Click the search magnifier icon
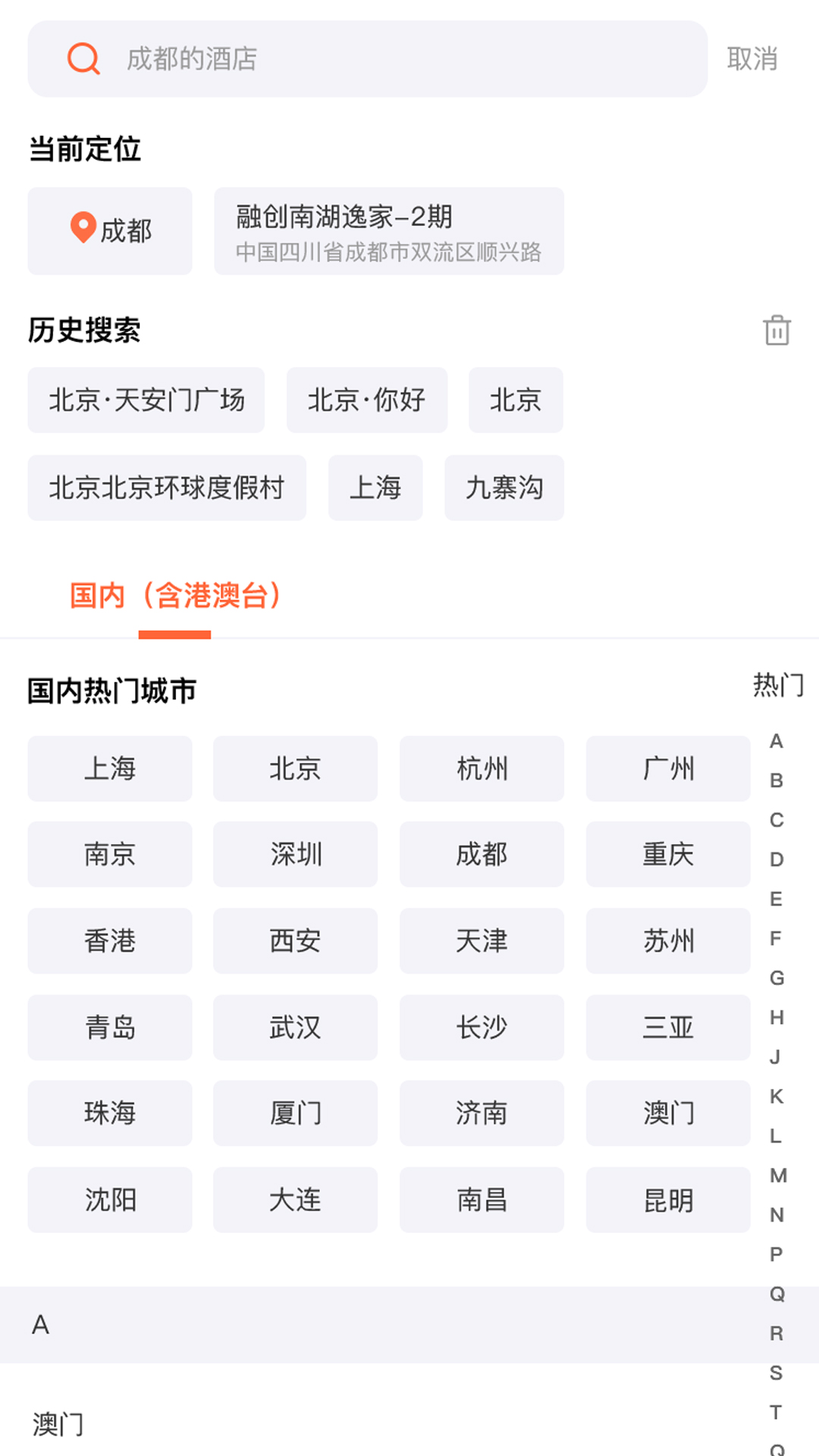 point(83,58)
